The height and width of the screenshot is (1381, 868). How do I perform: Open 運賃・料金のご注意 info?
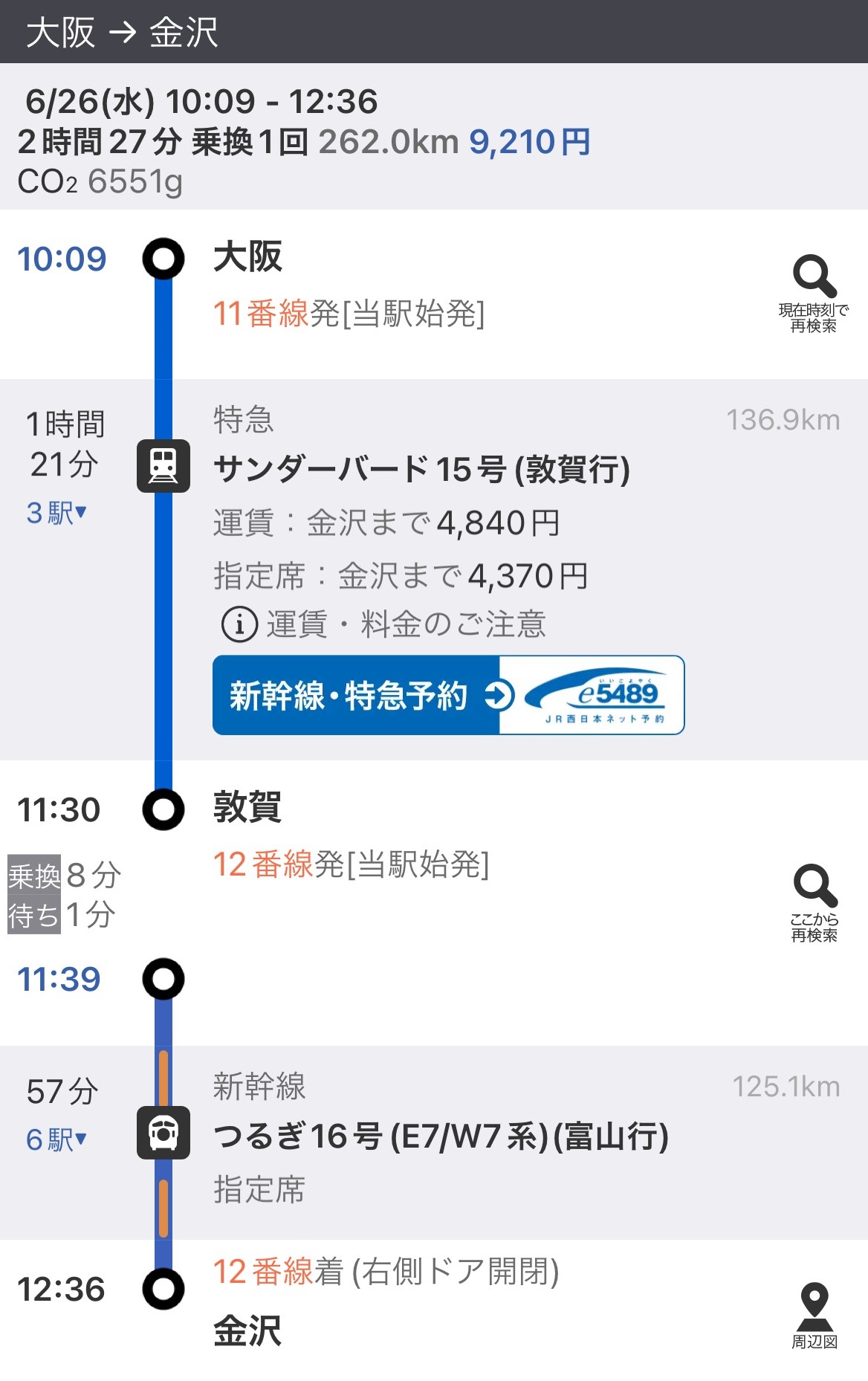tap(383, 624)
